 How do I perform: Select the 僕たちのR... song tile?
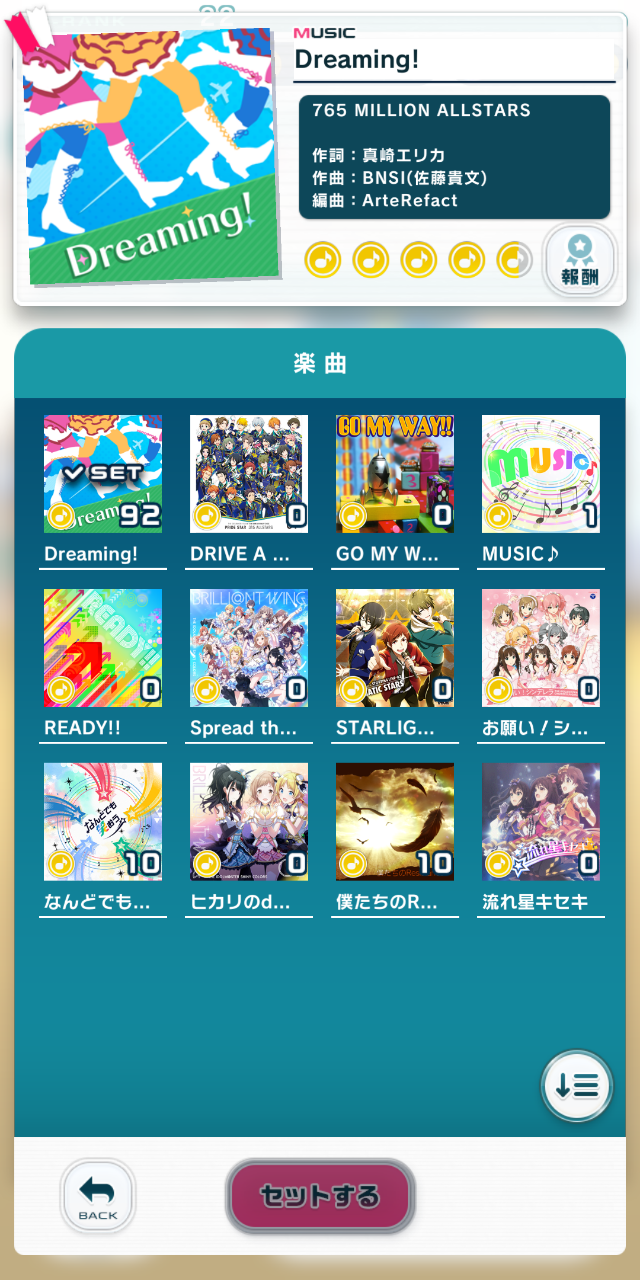(395, 822)
